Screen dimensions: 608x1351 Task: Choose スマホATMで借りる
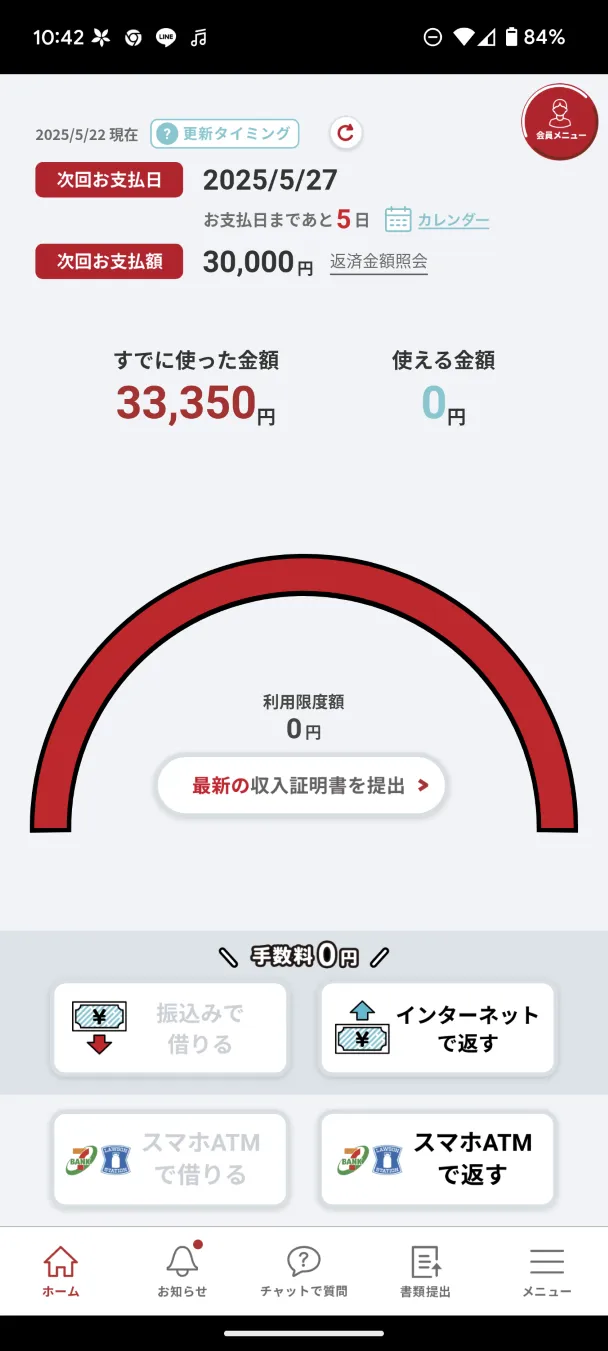tap(170, 1158)
